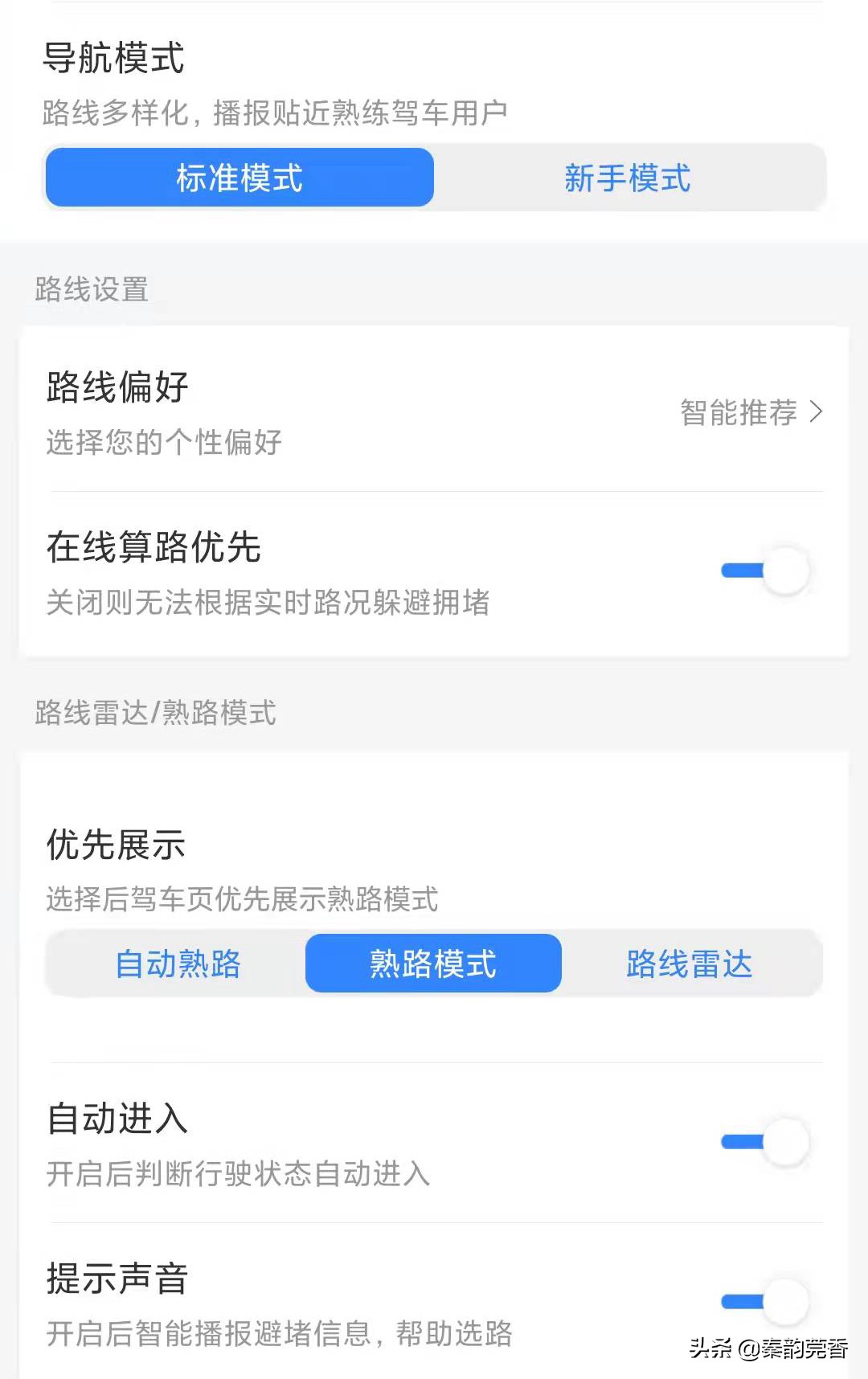Choose the 熟路模式 segment
The width and height of the screenshot is (868, 1379).
tap(433, 964)
